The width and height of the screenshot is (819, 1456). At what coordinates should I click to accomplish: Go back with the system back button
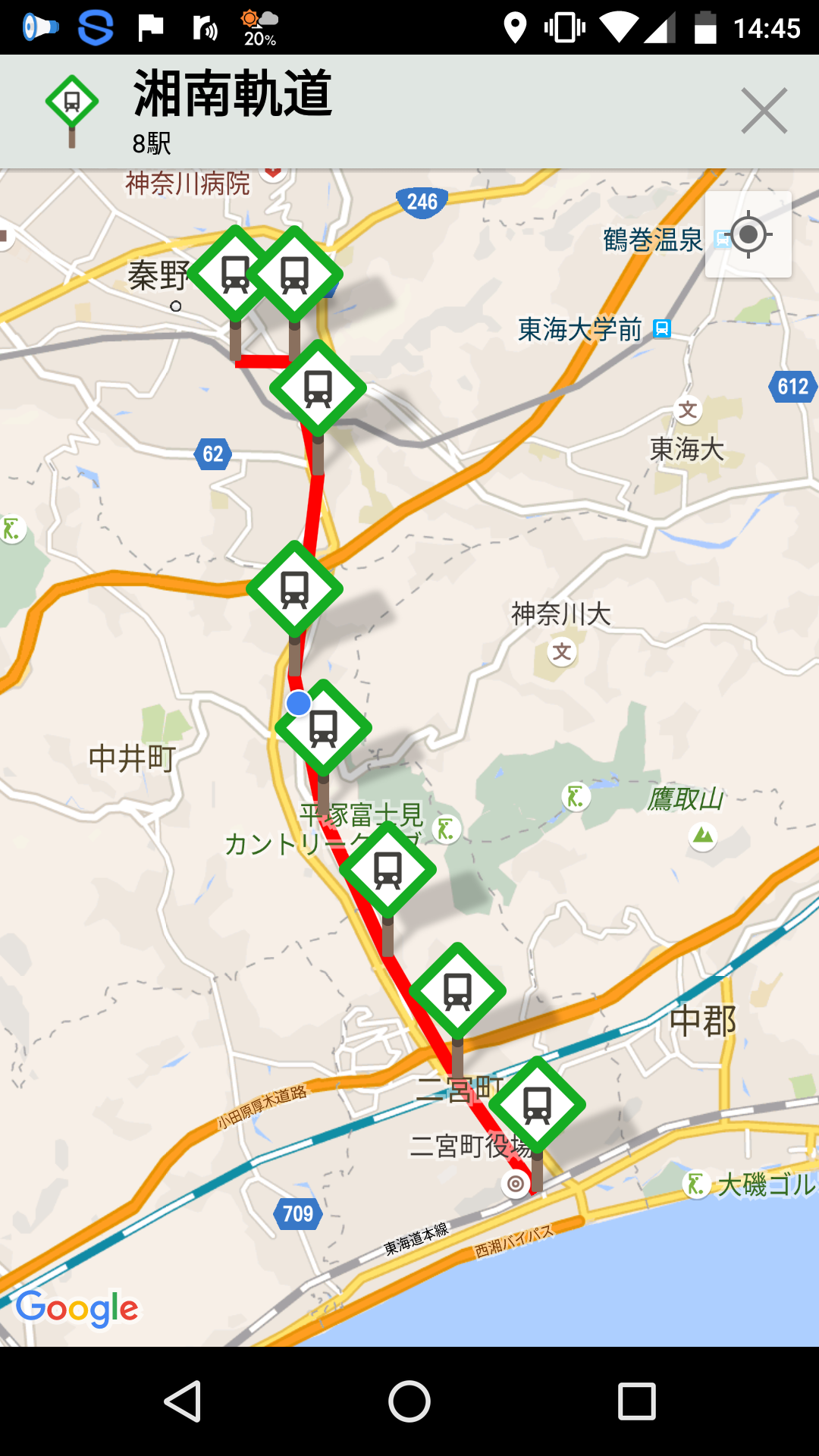[183, 1401]
